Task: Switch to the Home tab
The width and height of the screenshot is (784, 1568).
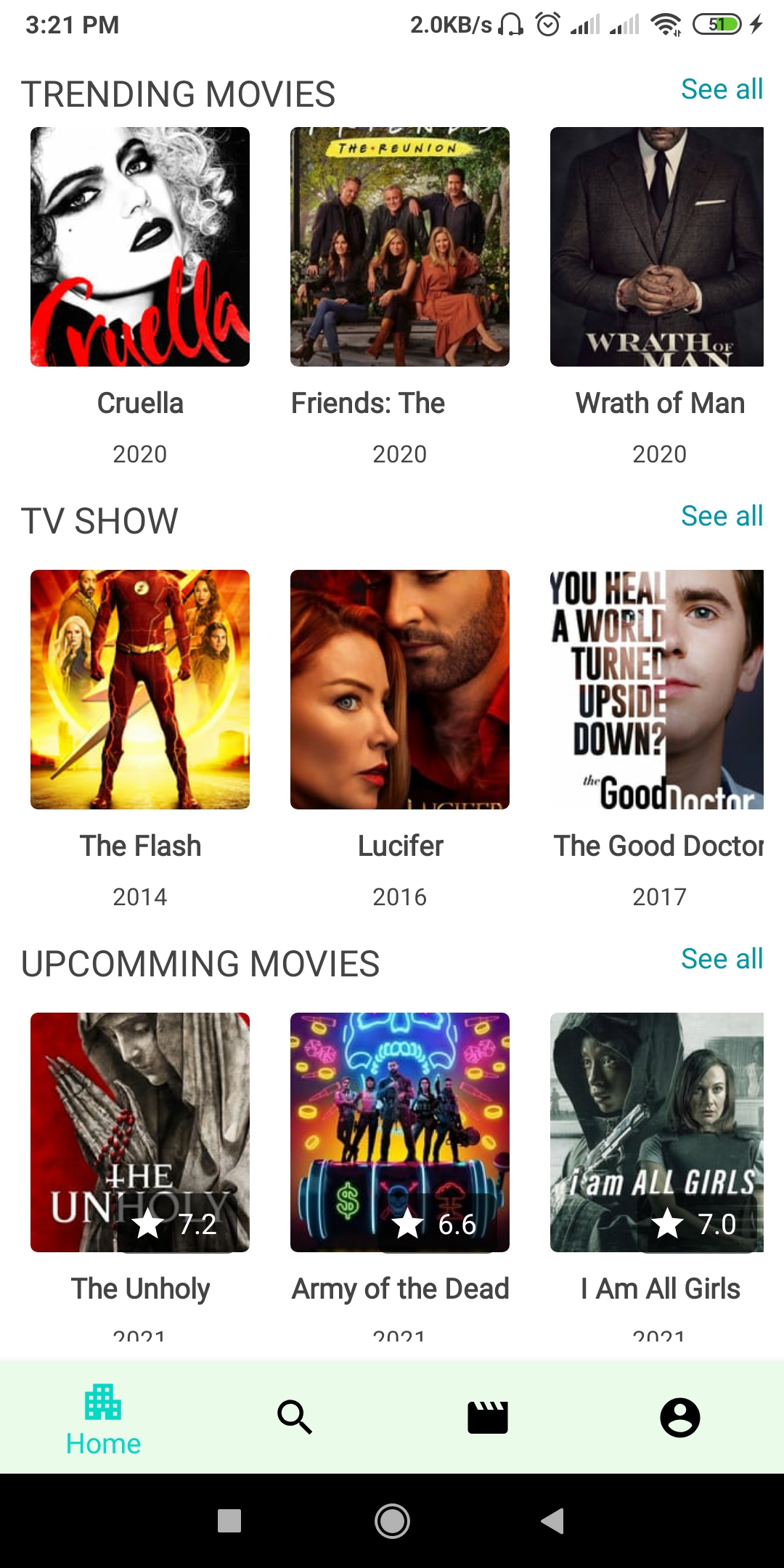Action: tap(103, 1419)
